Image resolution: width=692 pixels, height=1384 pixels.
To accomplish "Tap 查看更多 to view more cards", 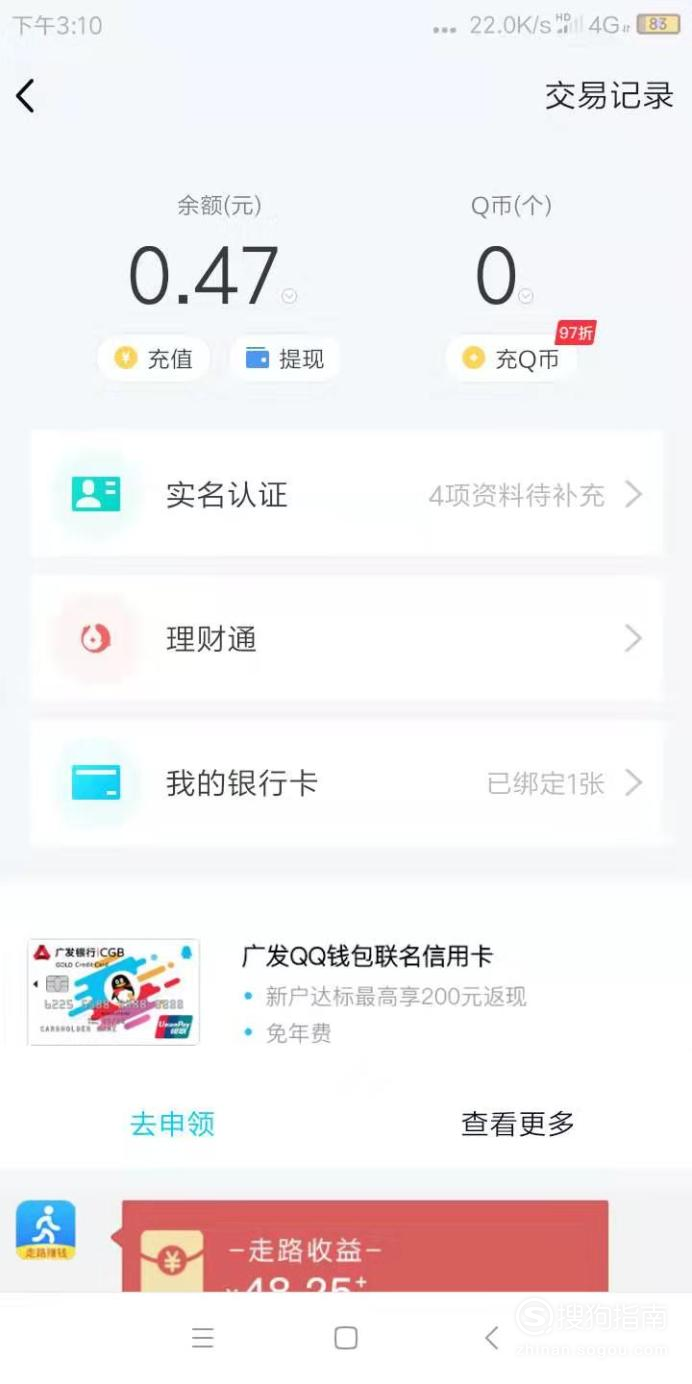I will click(518, 1124).
